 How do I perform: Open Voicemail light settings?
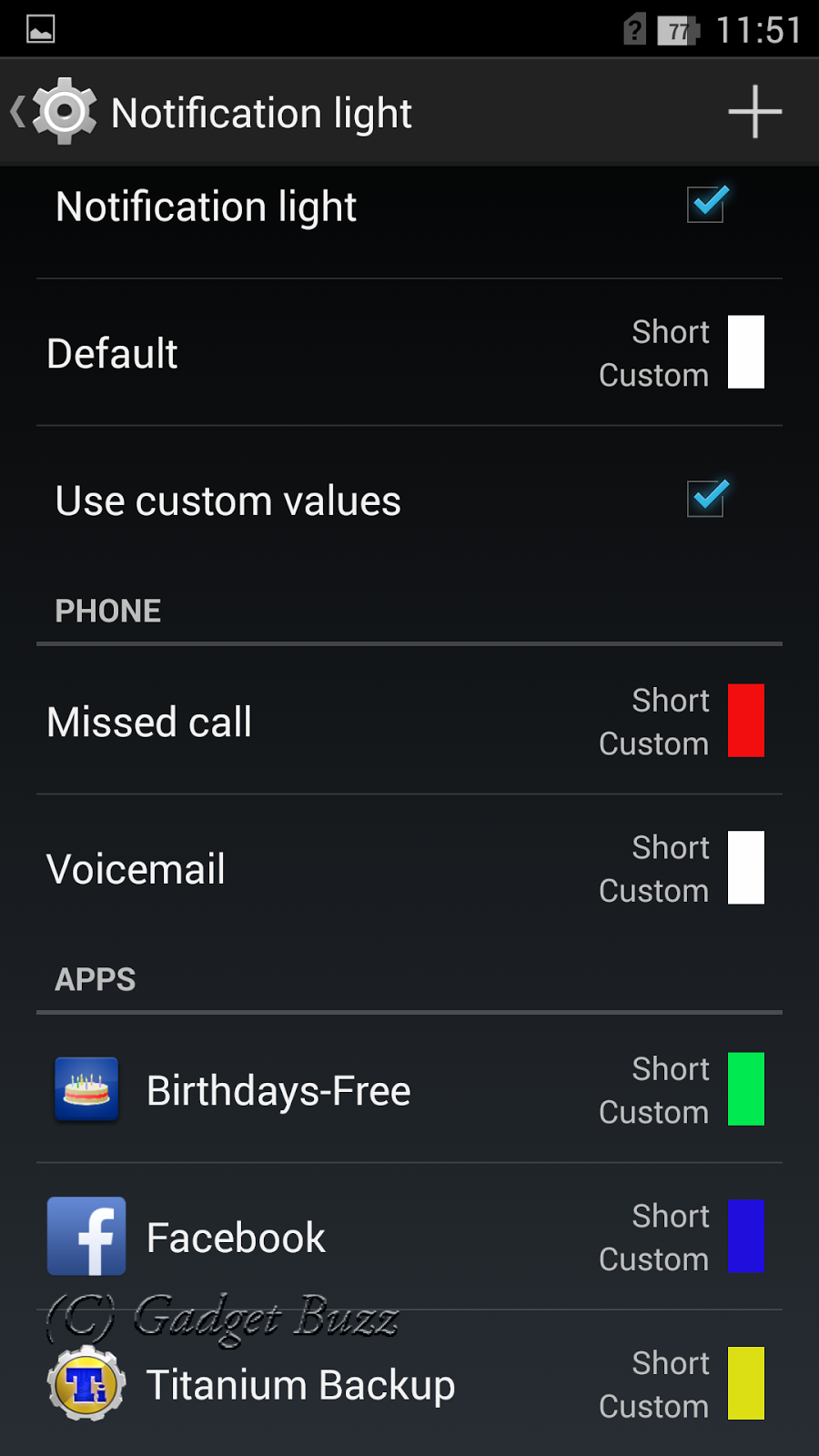409,869
